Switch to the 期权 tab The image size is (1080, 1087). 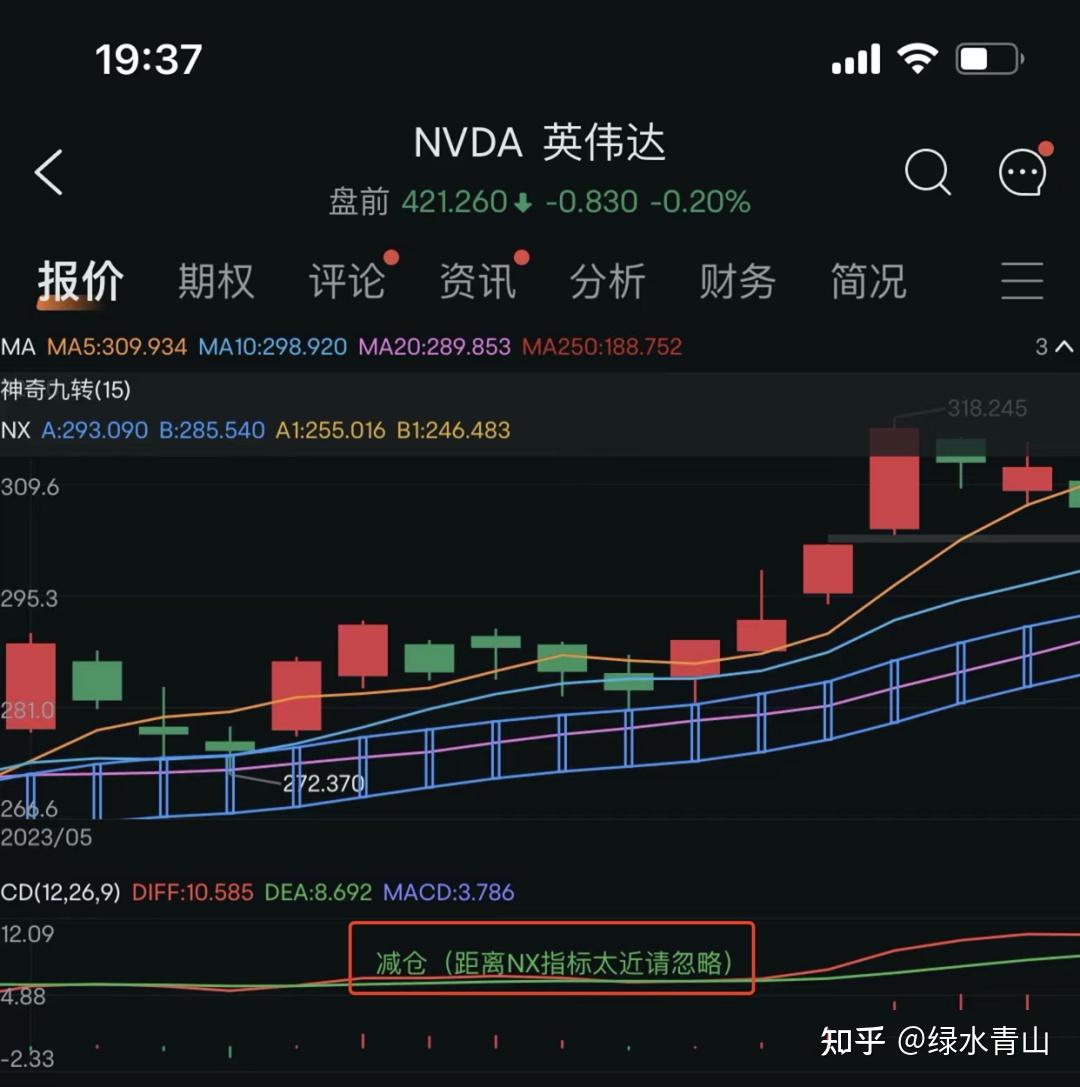click(216, 280)
